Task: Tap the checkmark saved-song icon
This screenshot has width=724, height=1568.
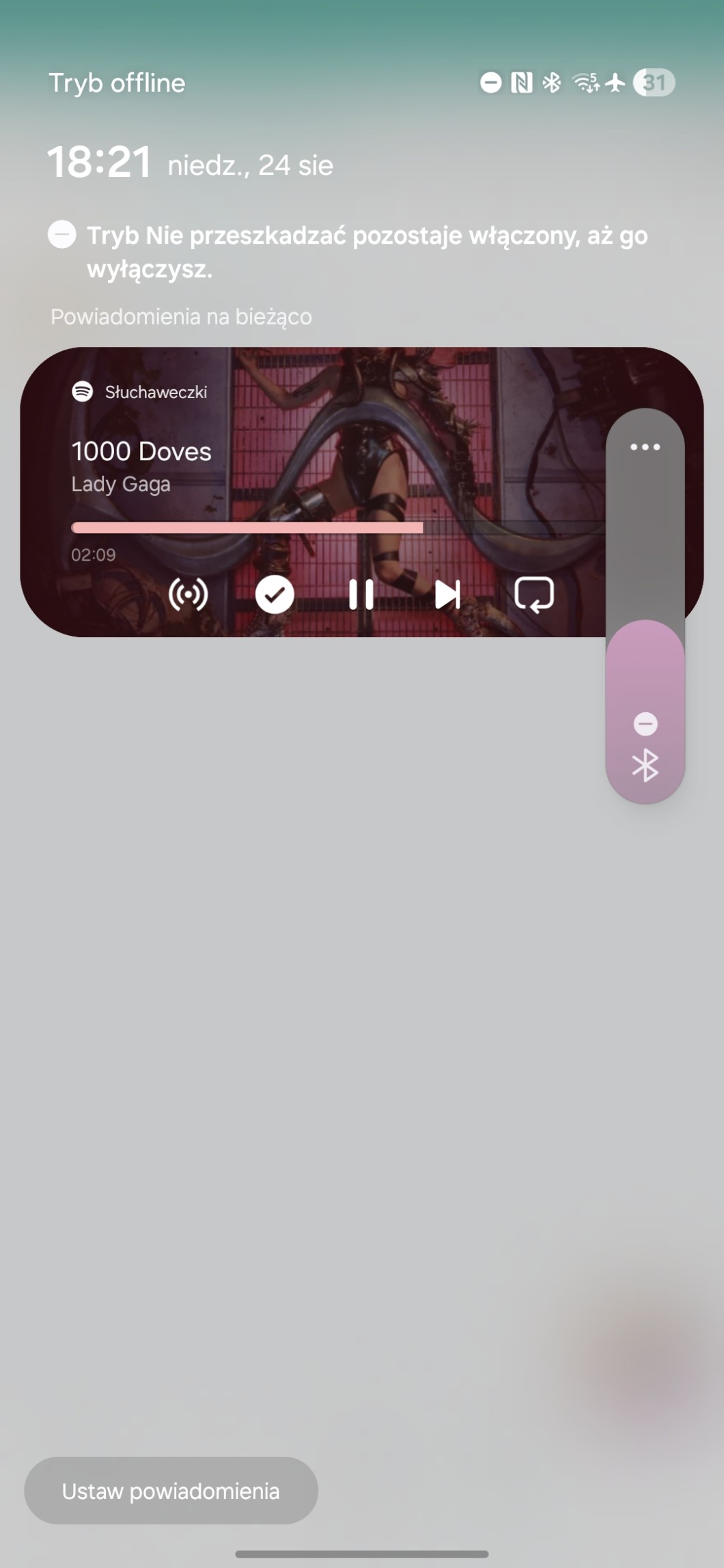Action: click(275, 594)
